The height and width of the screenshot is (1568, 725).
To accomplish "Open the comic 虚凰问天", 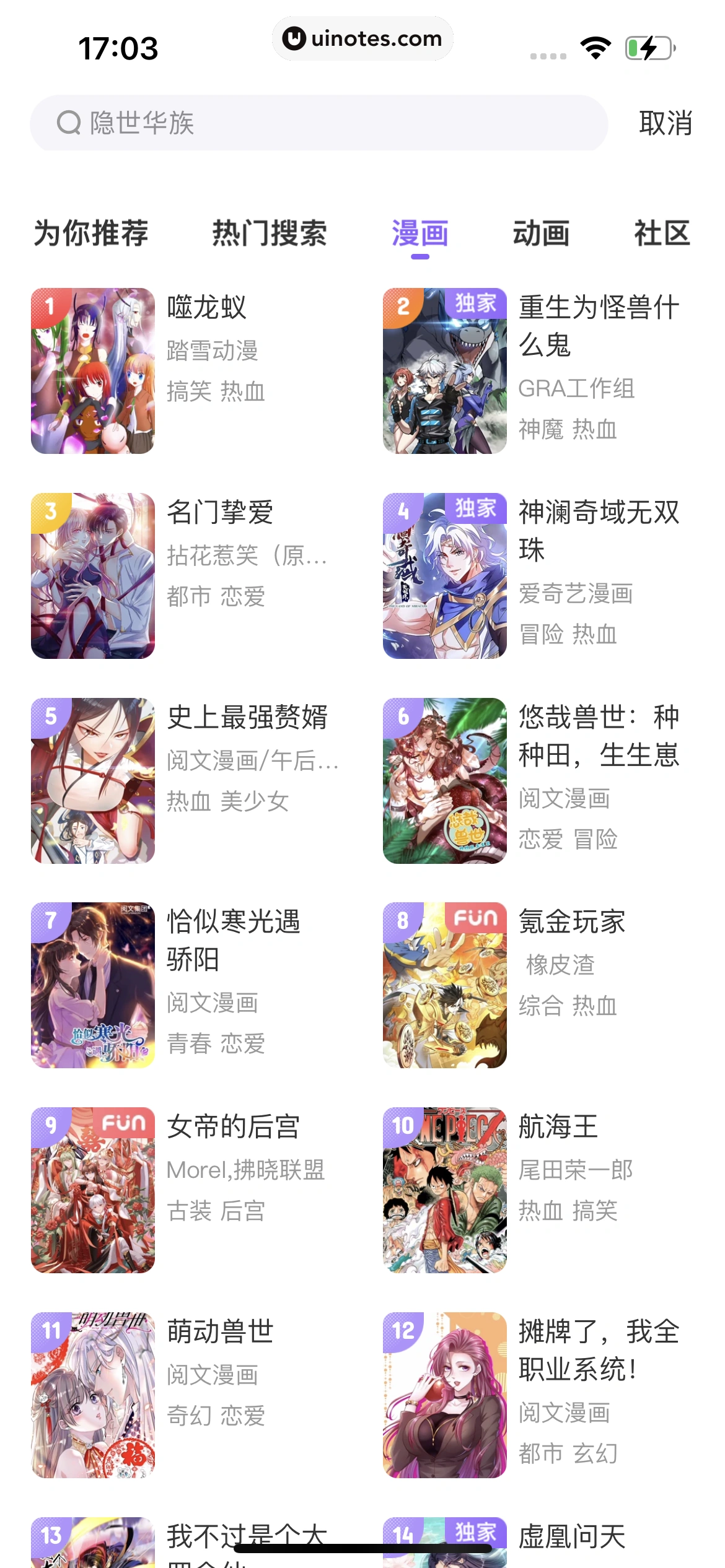I will pos(571,1536).
